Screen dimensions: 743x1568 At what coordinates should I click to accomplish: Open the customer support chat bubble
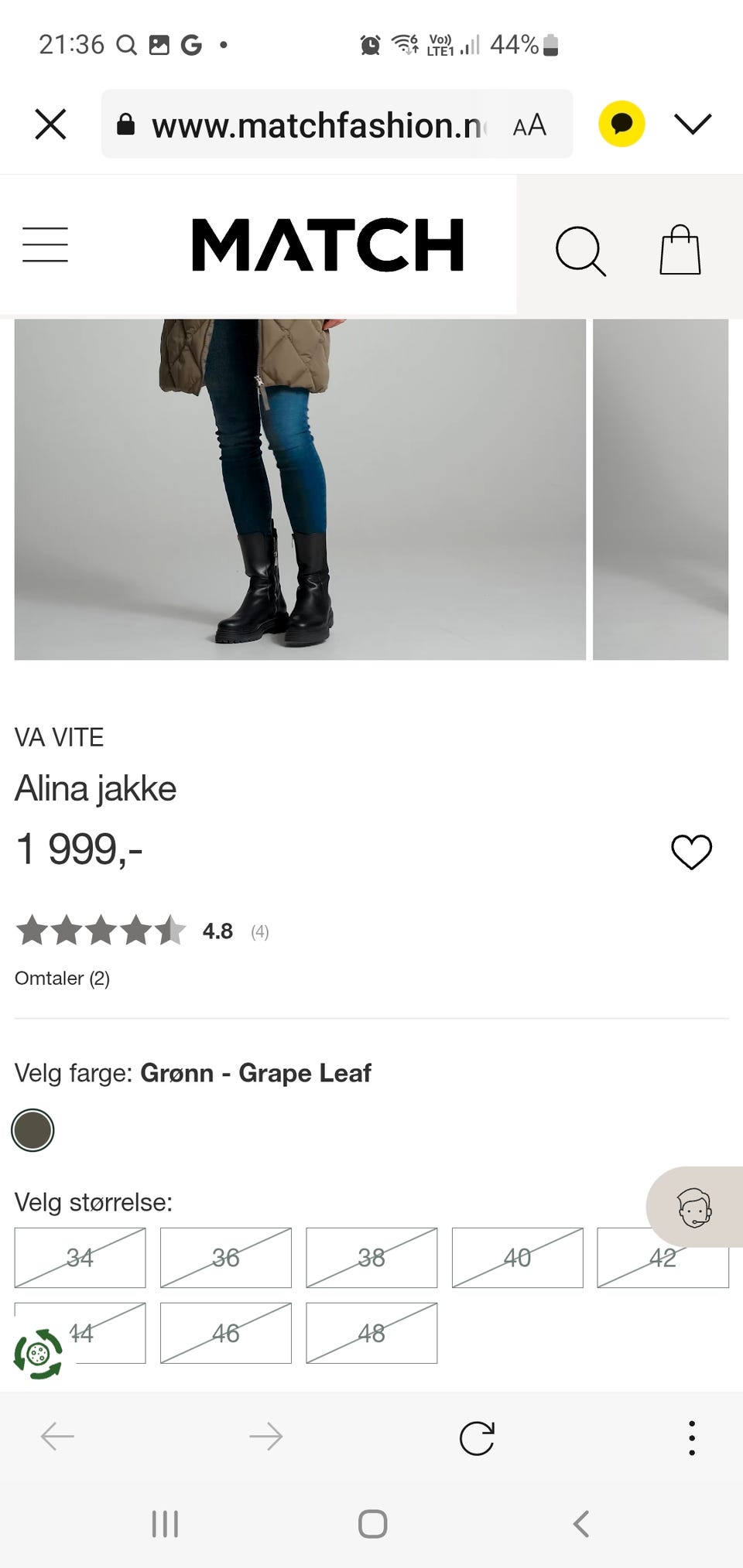[x=695, y=1207]
